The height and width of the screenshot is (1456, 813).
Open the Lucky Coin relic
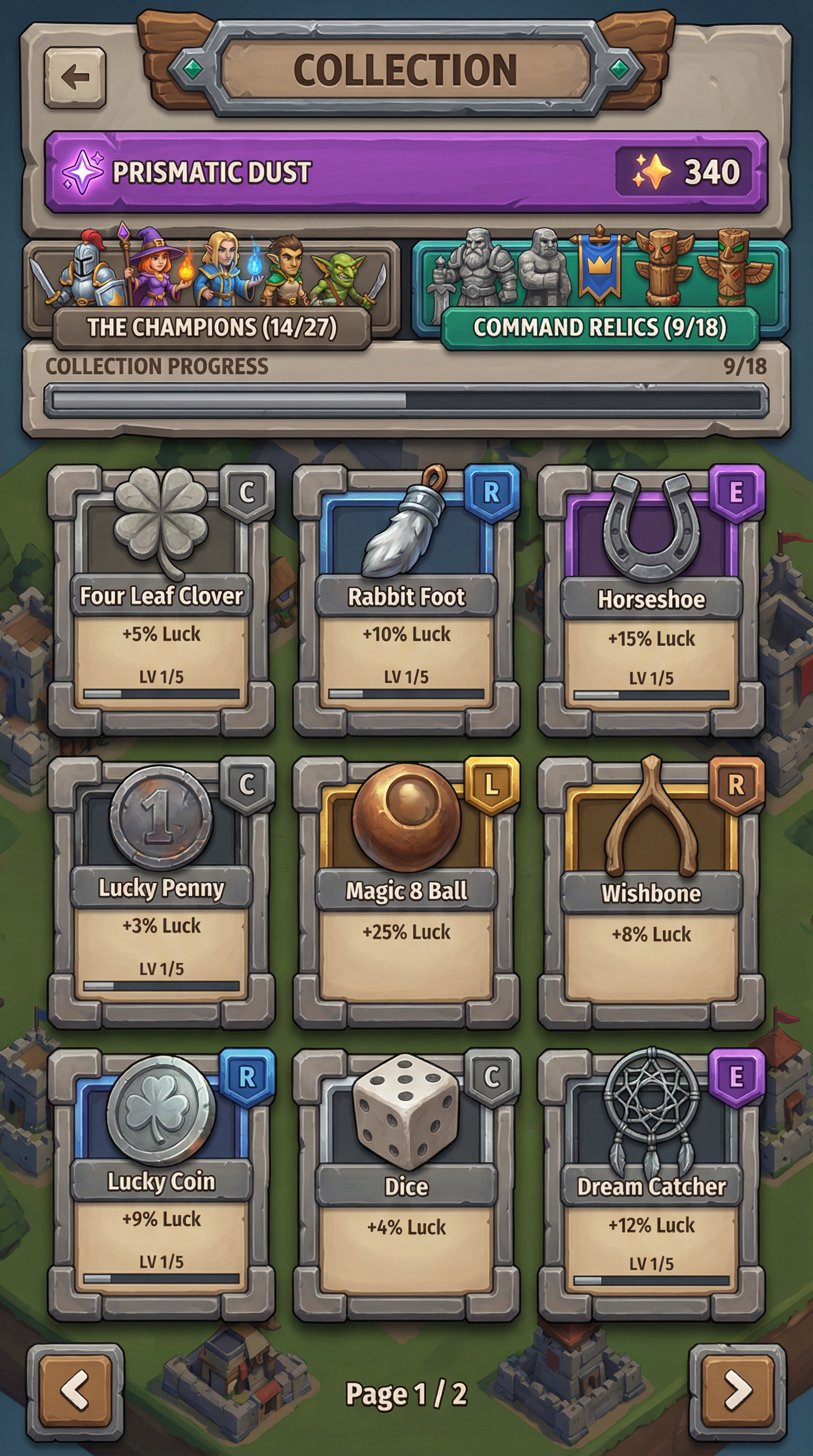(161, 1184)
